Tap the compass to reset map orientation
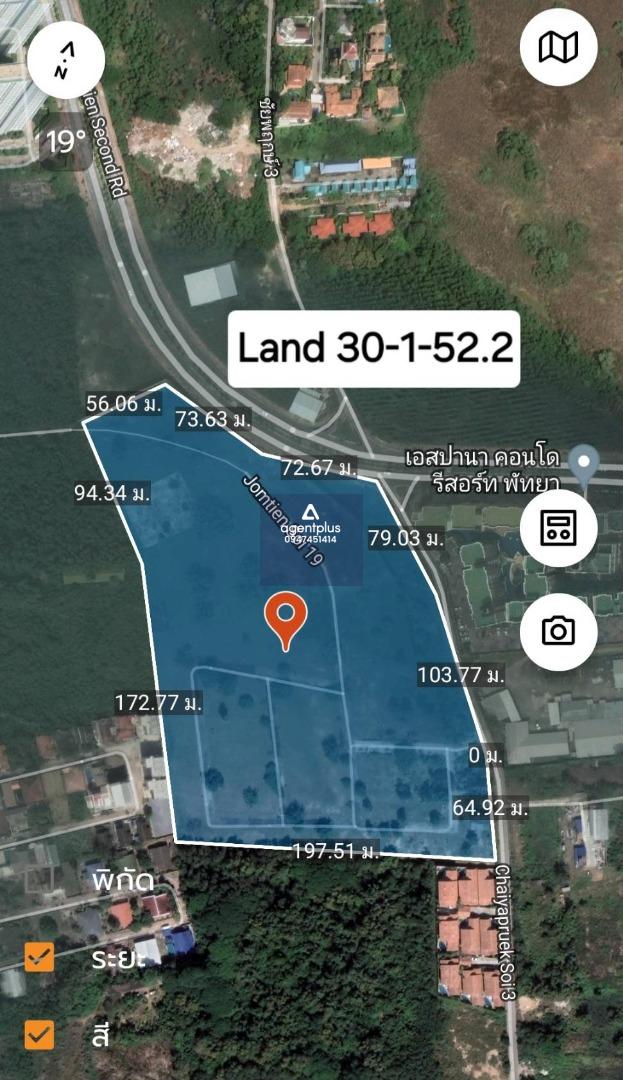623x1080 pixels. pyautogui.click(x=66, y=60)
